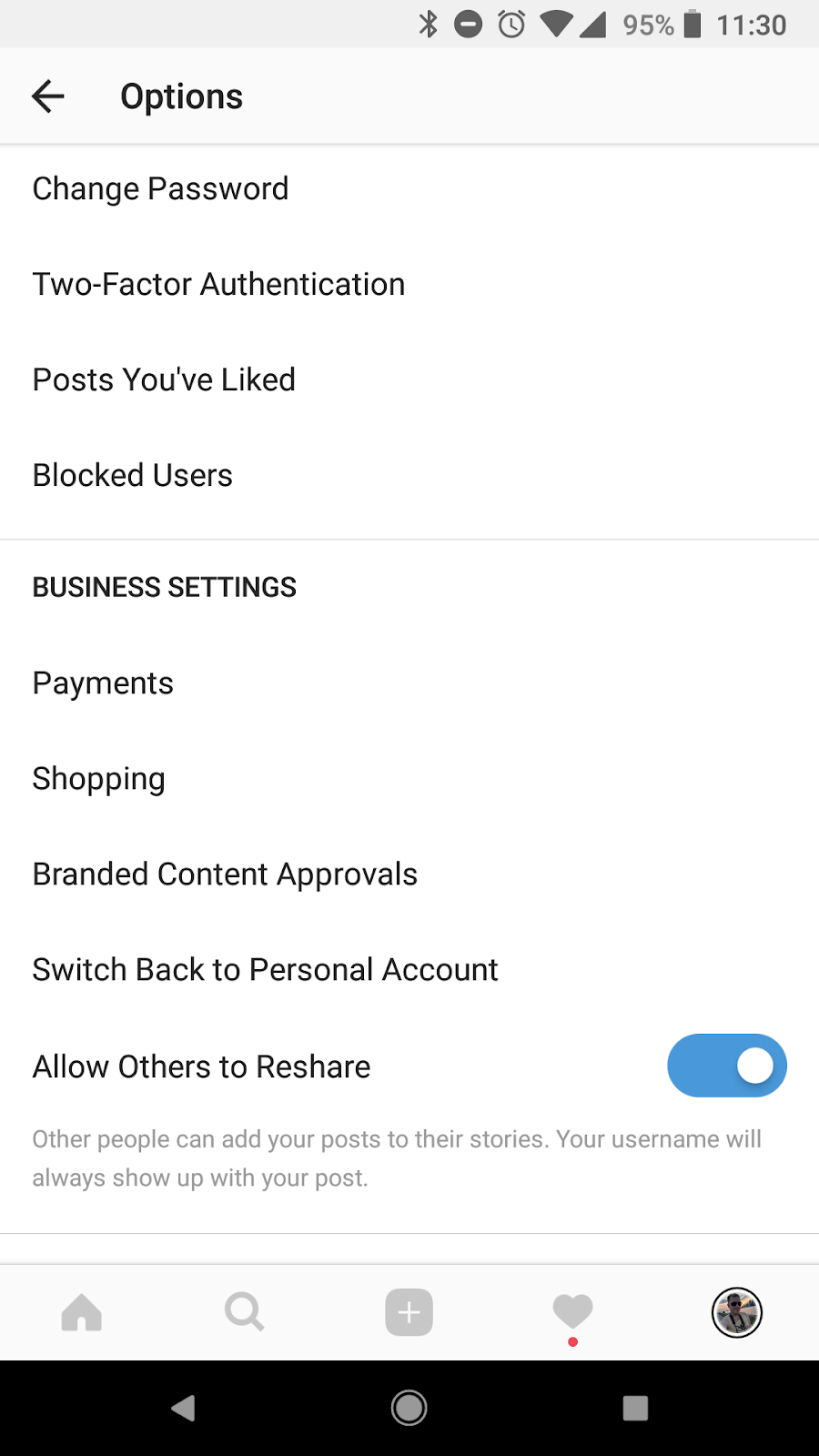The width and height of the screenshot is (819, 1456).
Task: Open Change Password
Action: [x=409, y=189]
